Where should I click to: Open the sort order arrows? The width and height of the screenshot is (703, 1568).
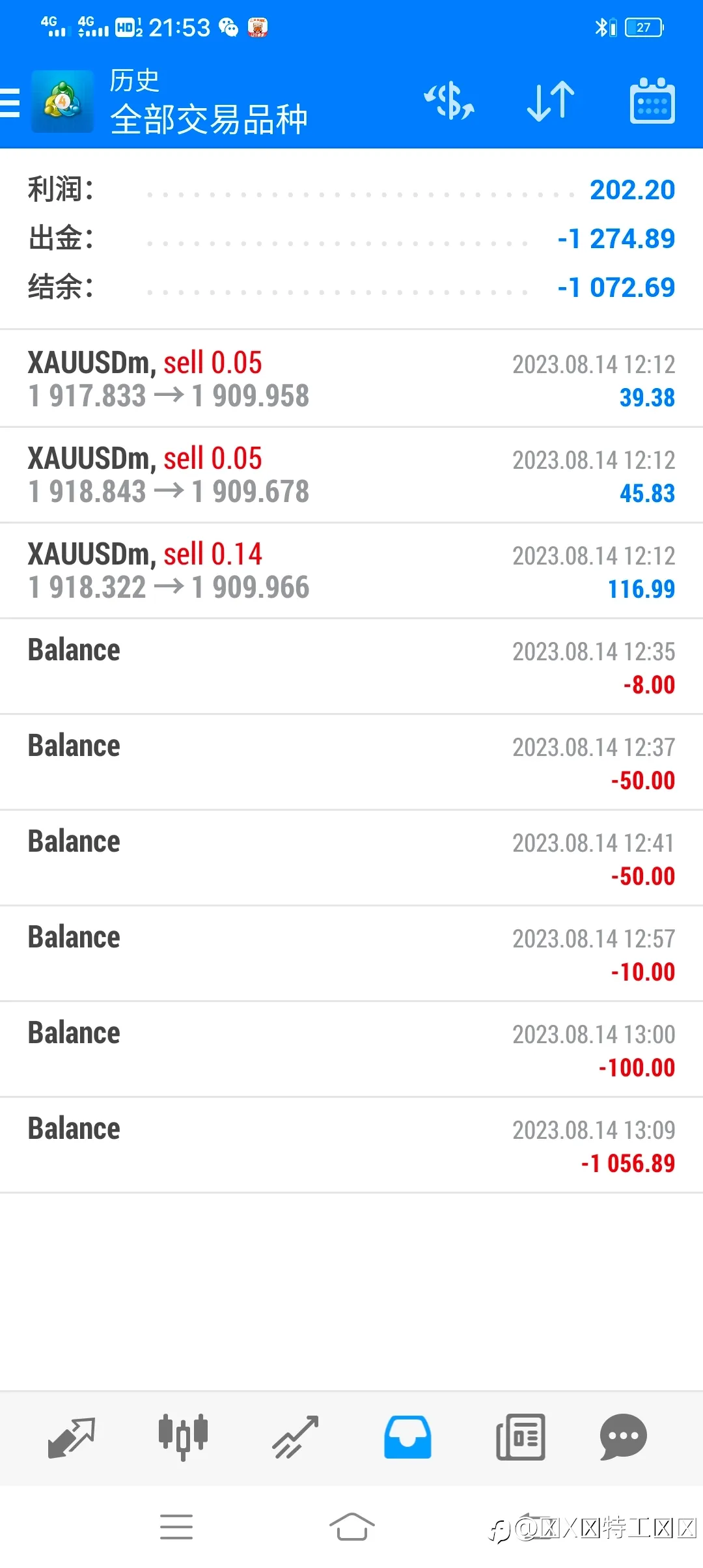551,102
